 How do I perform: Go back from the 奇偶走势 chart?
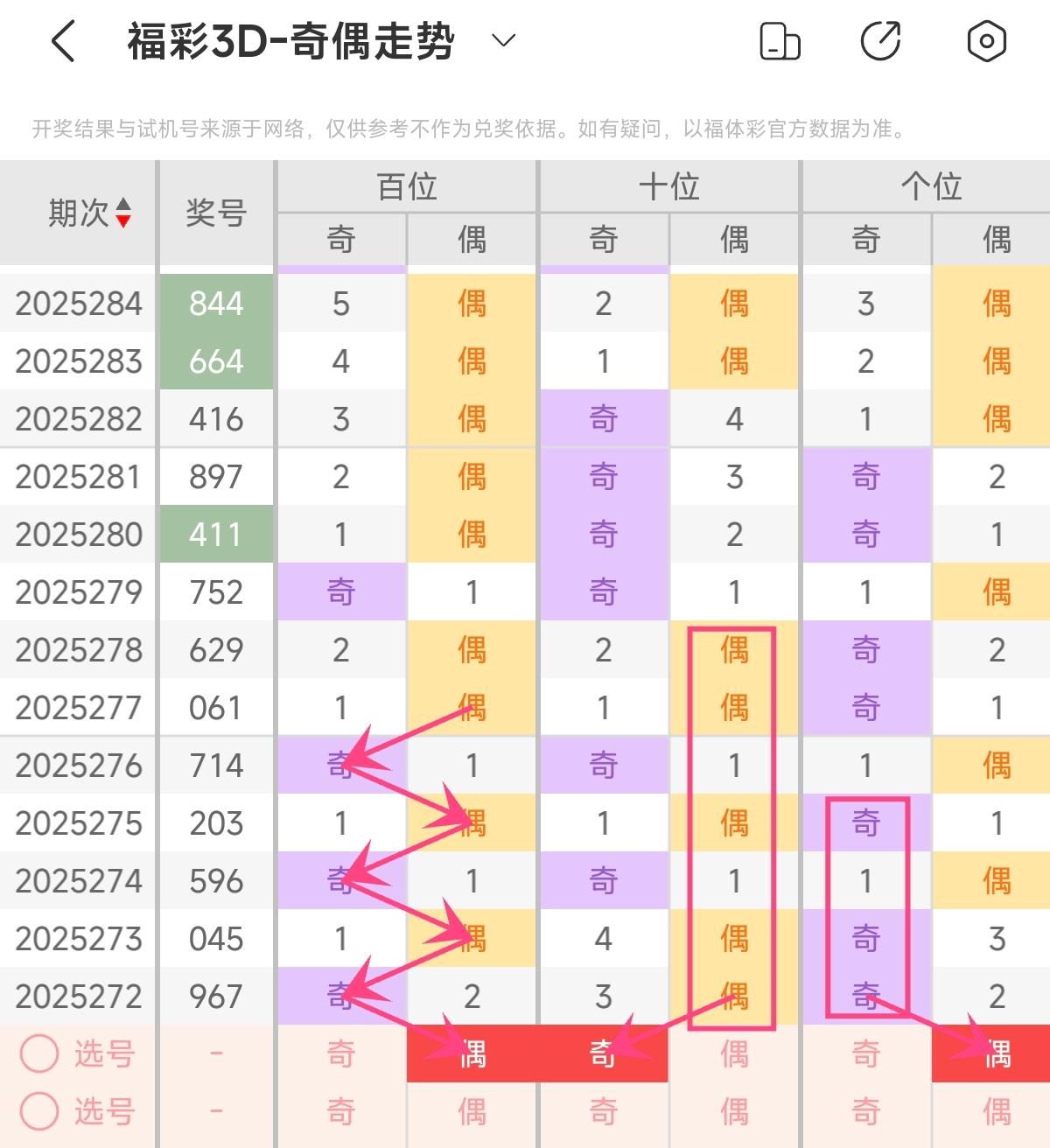pyautogui.click(x=63, y=41)
